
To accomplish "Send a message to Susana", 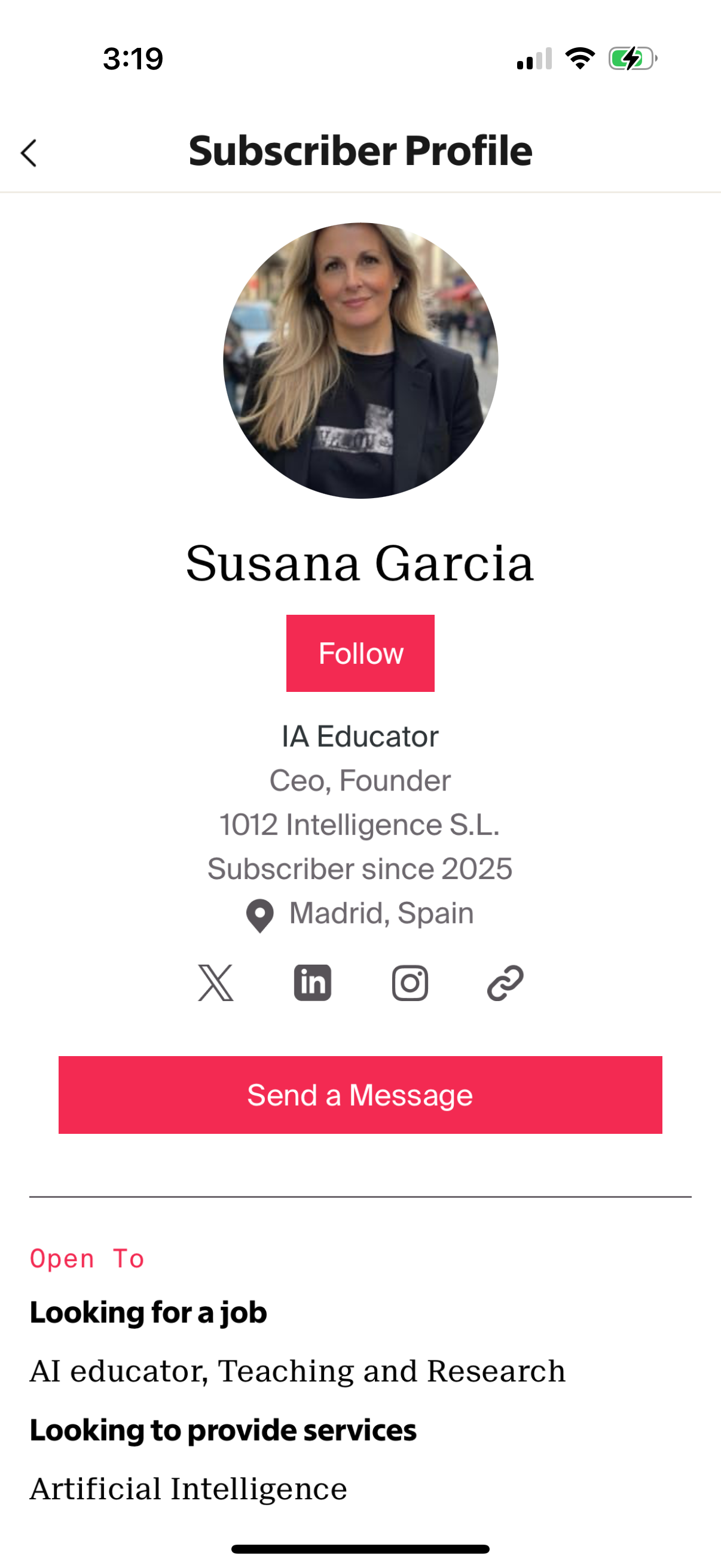I will pyautogui.click(x=360, y=1094).
